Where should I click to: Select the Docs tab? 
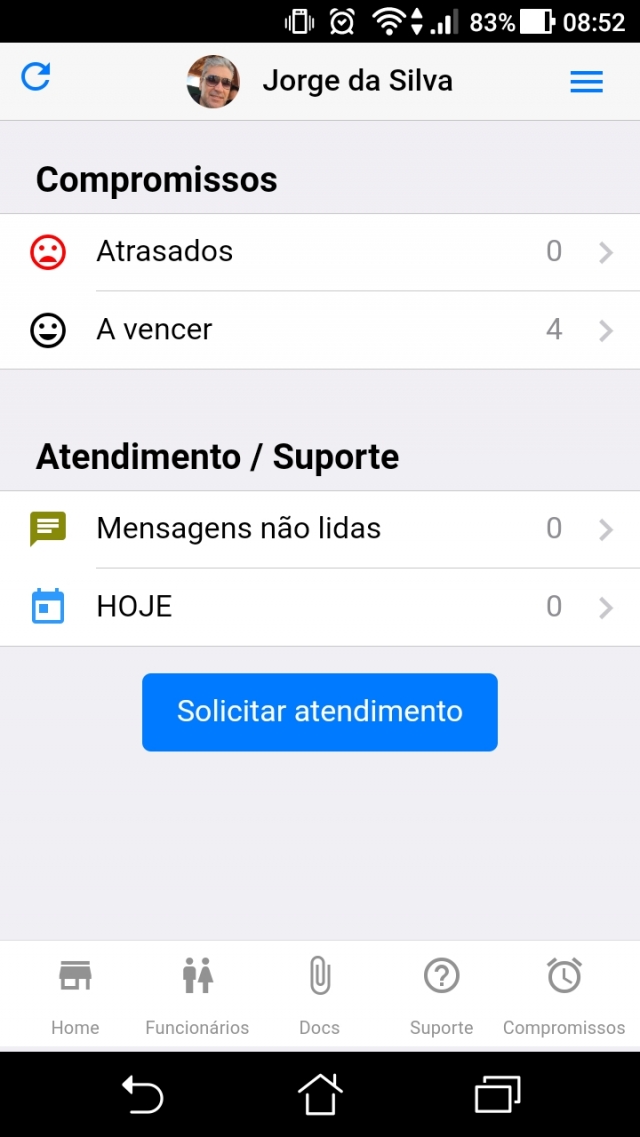point(320,995)
